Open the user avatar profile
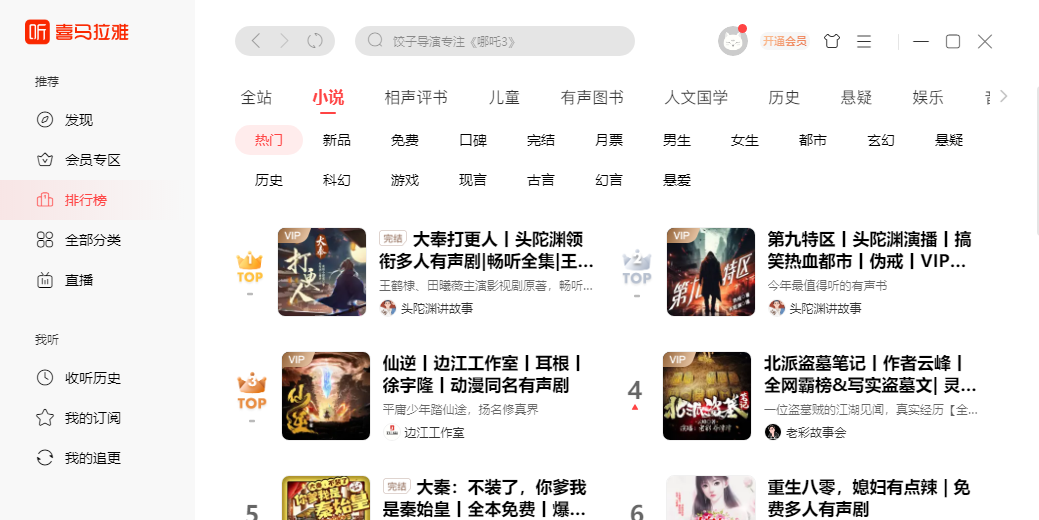 pos(733,41)
